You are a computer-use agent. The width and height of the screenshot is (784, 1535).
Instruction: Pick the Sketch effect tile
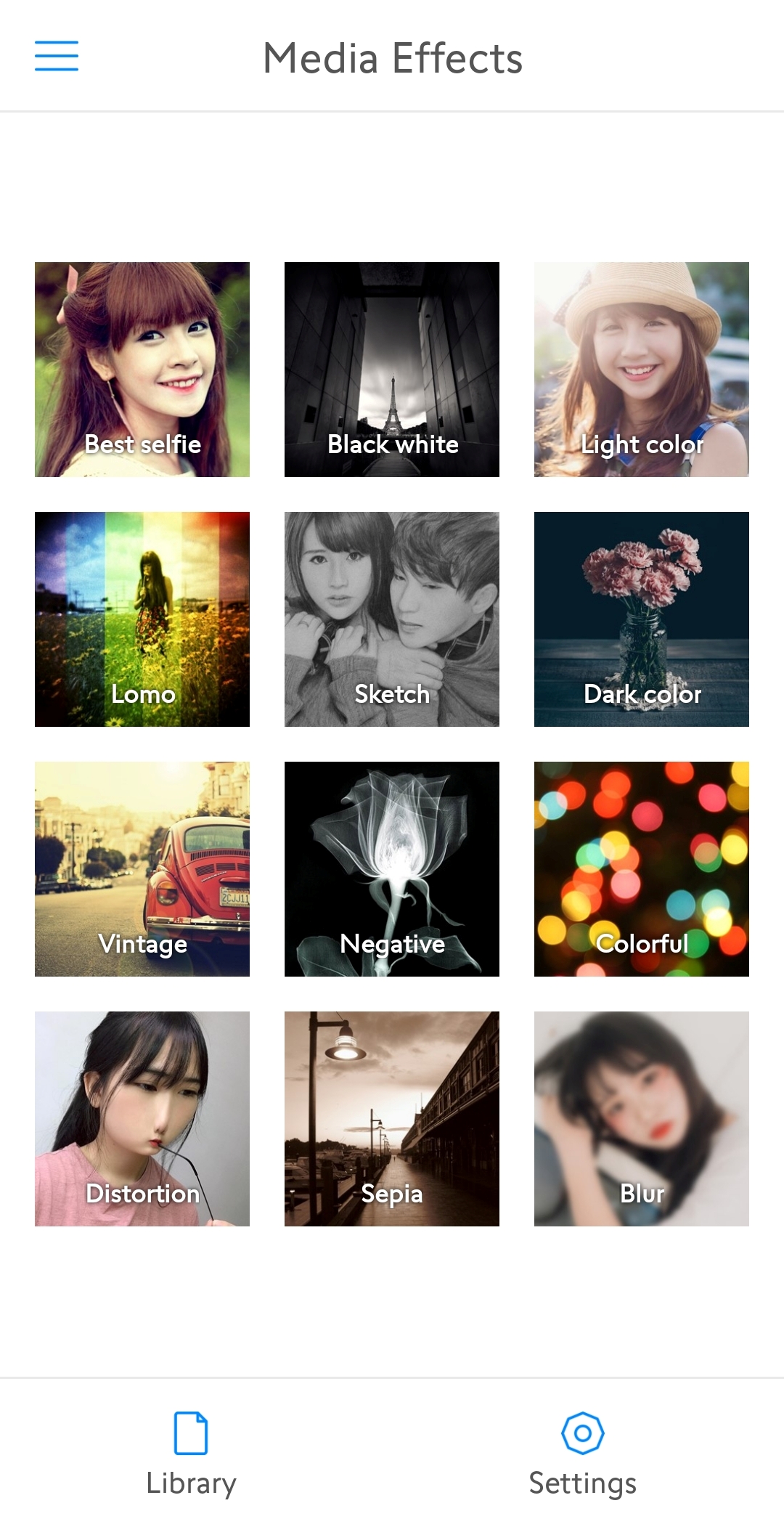(392, 619)
